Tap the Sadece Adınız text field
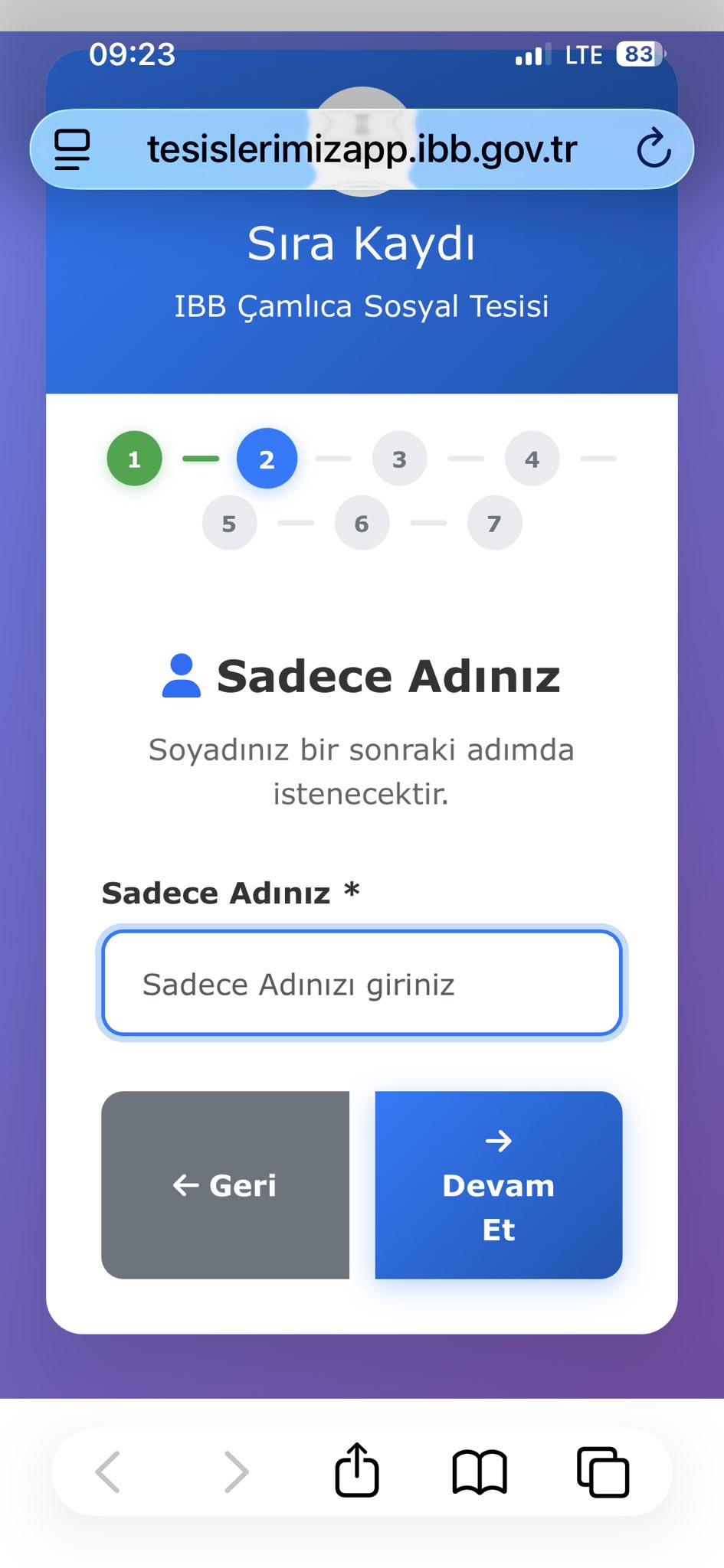 362,984
